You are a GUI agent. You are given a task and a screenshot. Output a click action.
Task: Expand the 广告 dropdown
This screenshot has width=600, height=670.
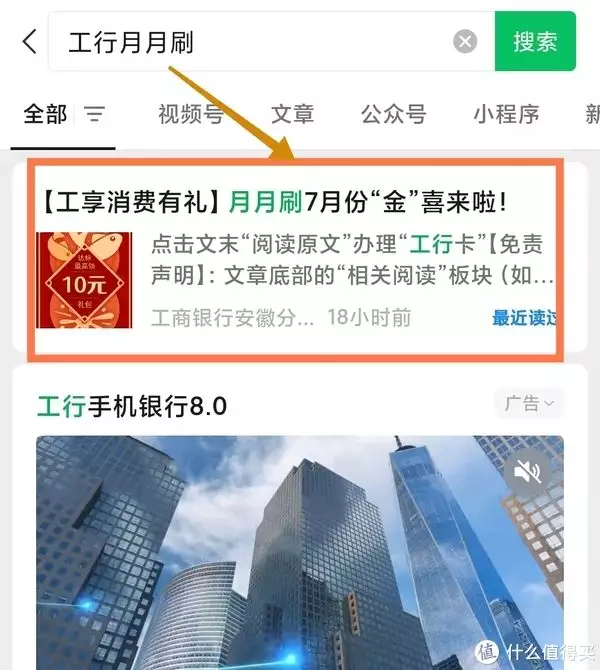[528, 404]
